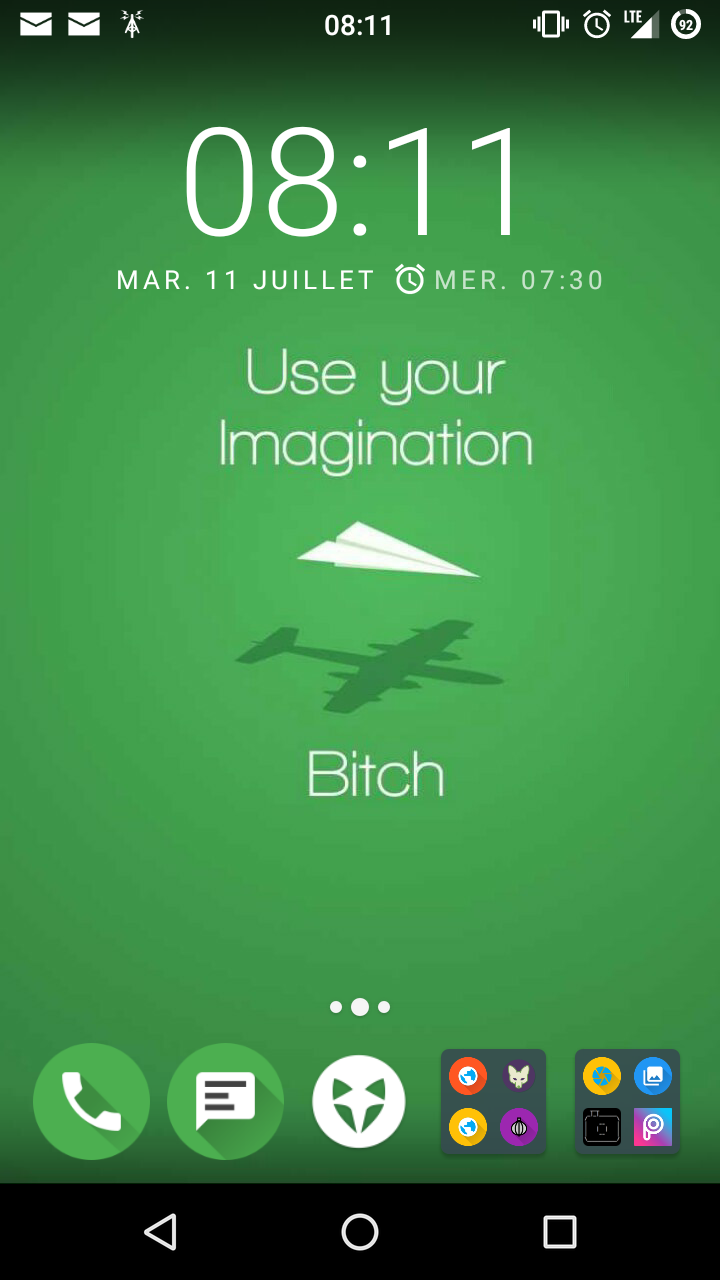
Task: Open recent apps from the navigation bar
Action: click(560, 1232)
